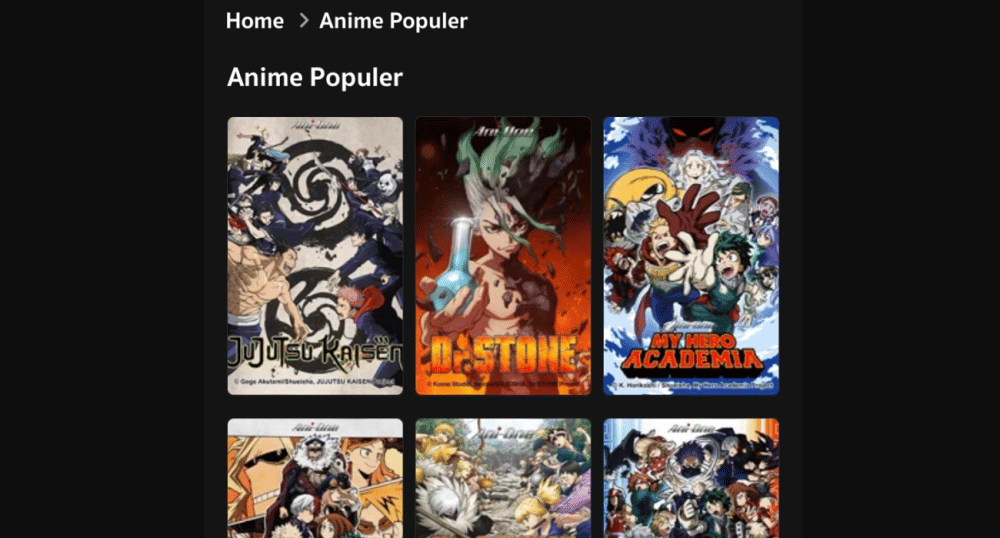Screen dimensions: 1000x538
Task: Open the My Hero Academia poster
Action: (691, 256)
